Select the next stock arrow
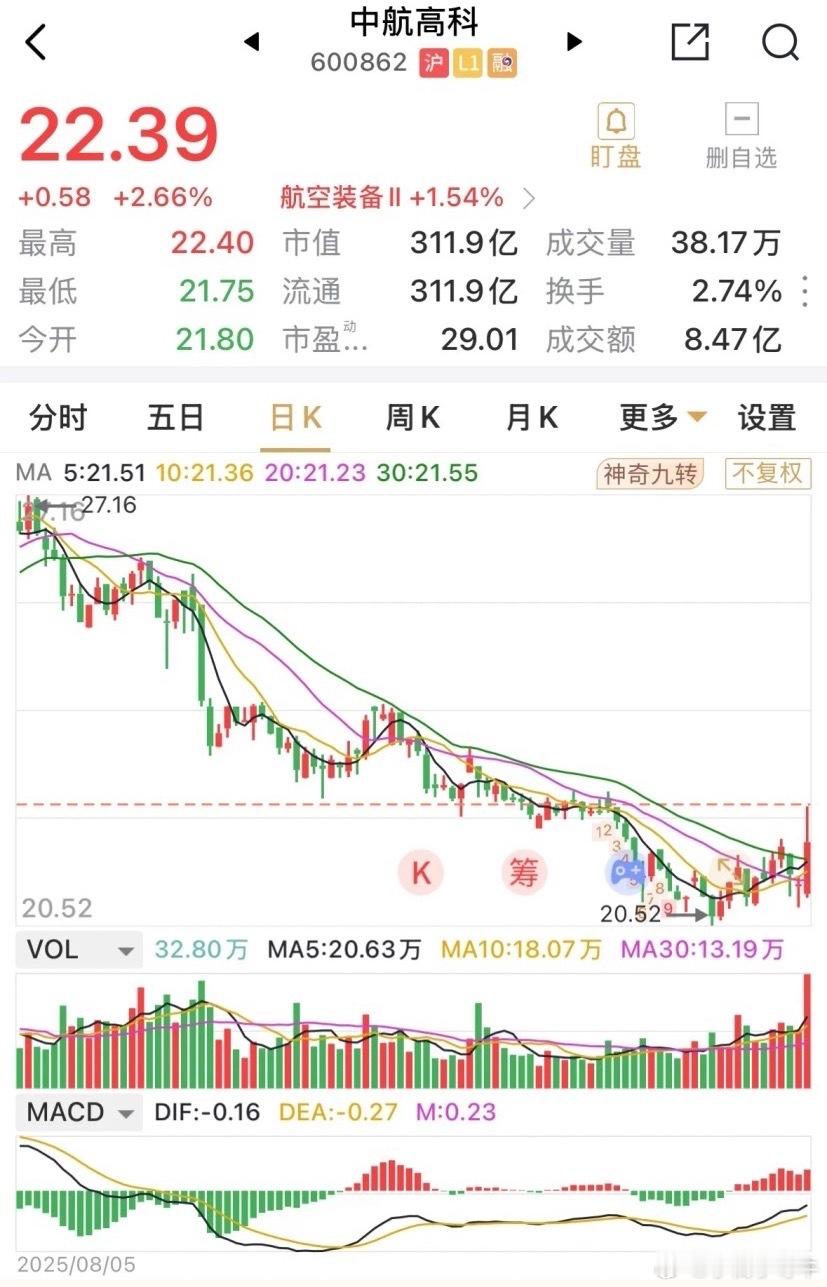This screenshot has width=827, height=1287. click(573, 42)
